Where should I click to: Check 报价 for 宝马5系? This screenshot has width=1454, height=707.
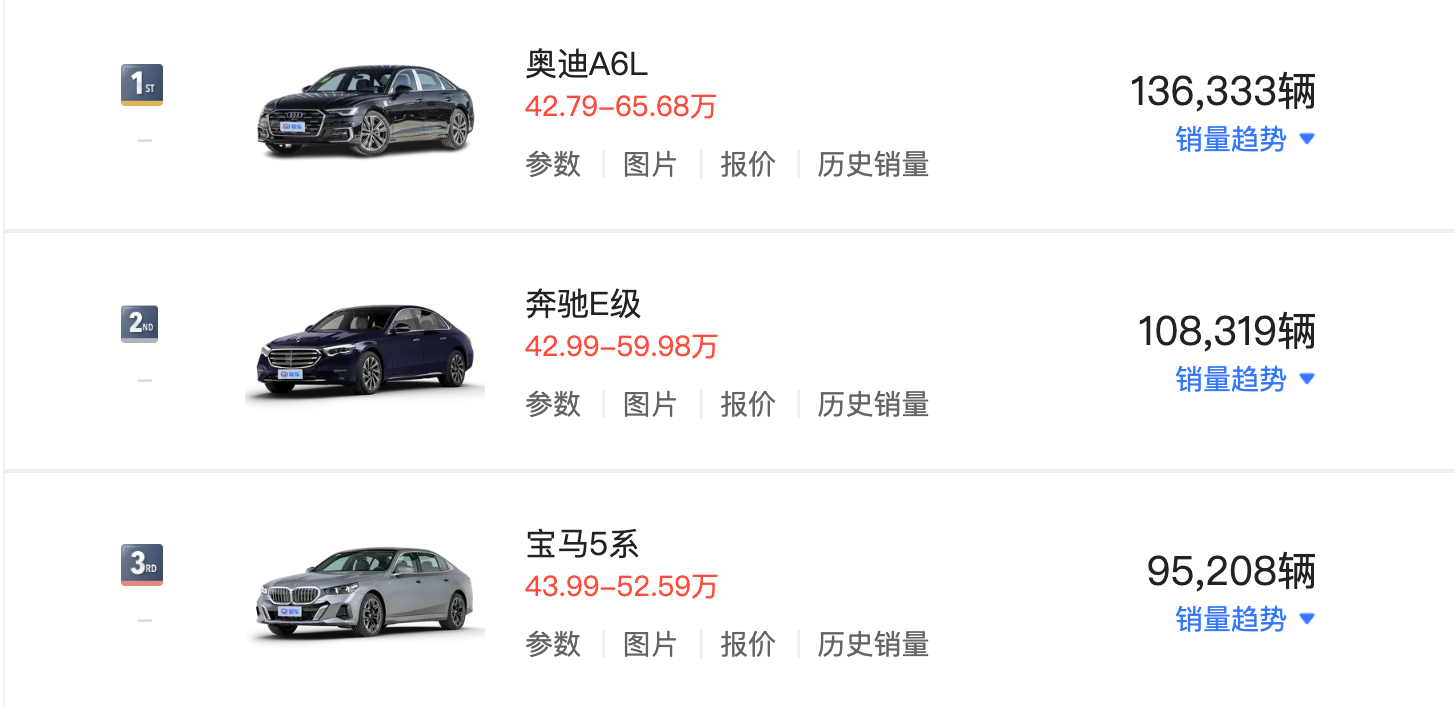point(748,644)
